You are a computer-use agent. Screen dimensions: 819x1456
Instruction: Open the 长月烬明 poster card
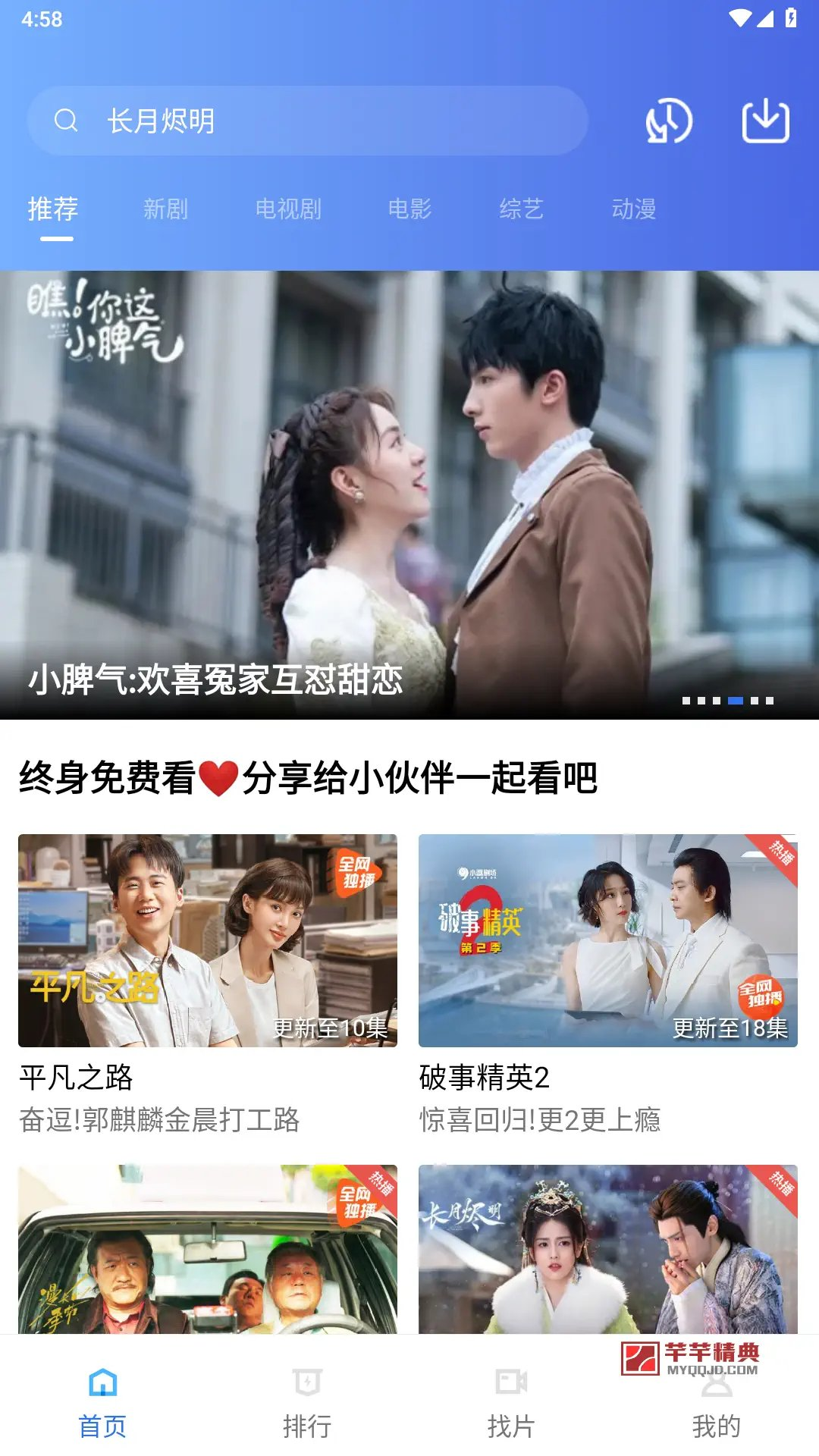(608, 1250)
